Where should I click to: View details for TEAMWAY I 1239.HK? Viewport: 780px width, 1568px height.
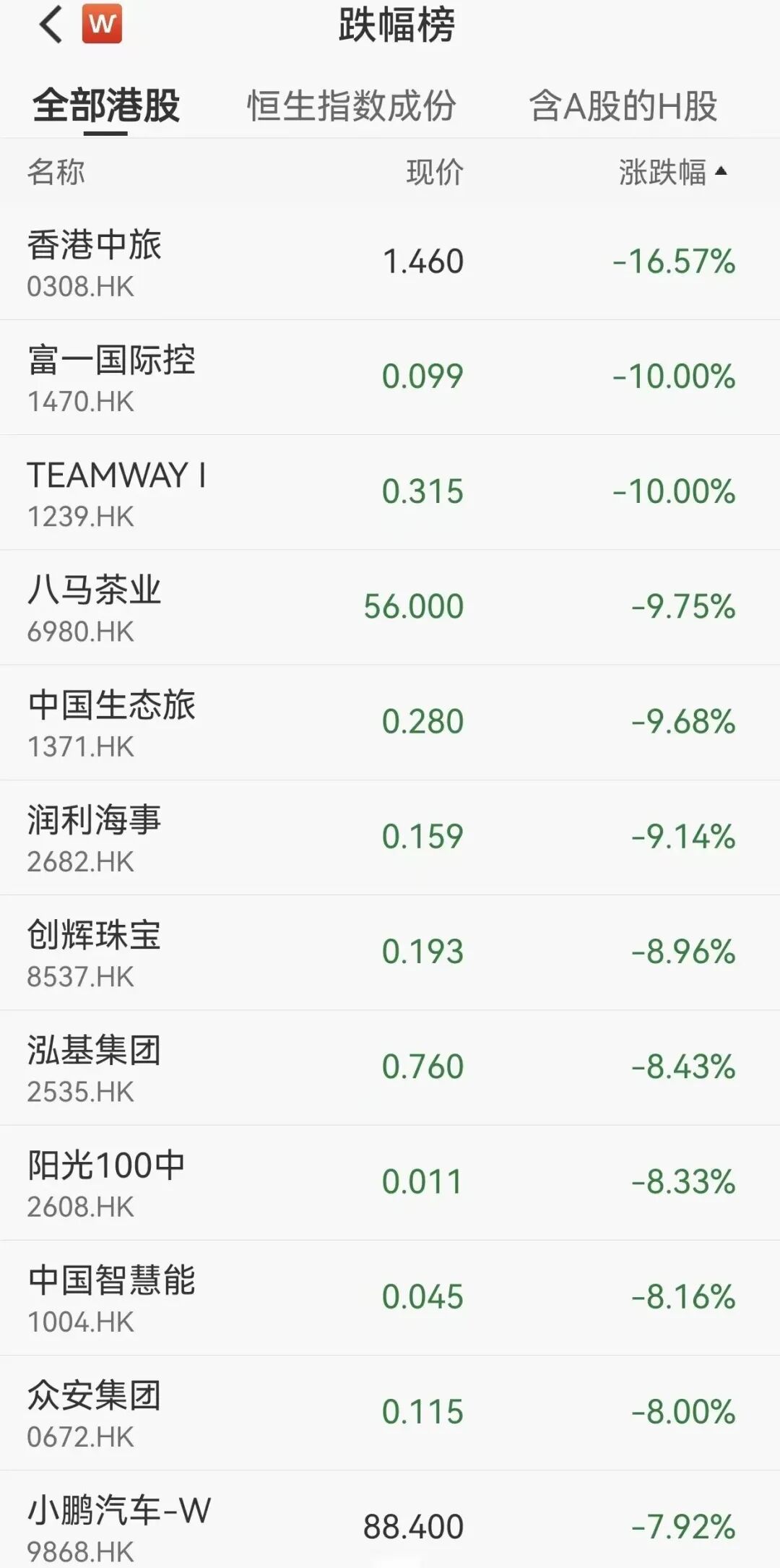pyautogui.click(x=390, y=493)
